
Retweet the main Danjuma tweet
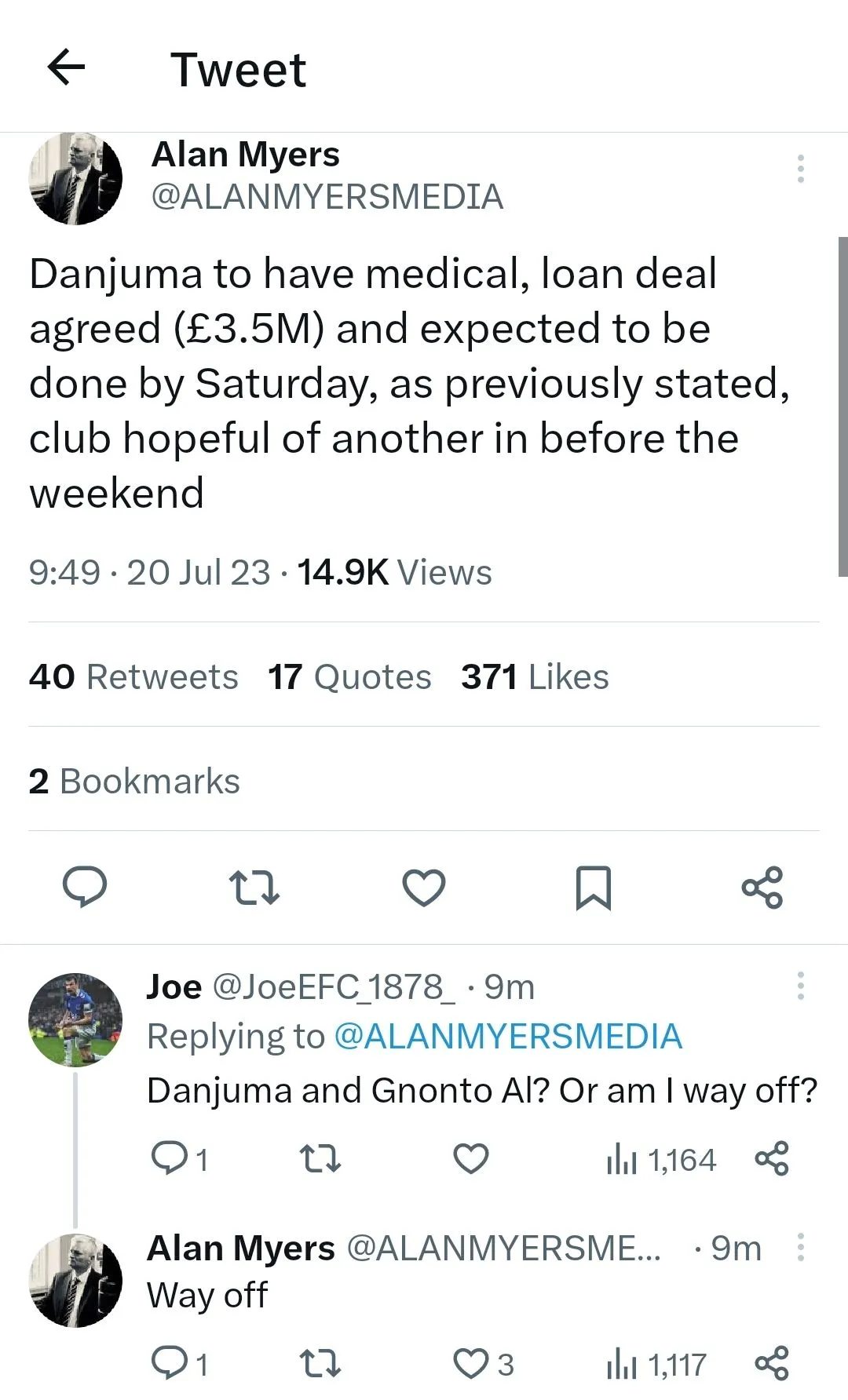(254, 888)
